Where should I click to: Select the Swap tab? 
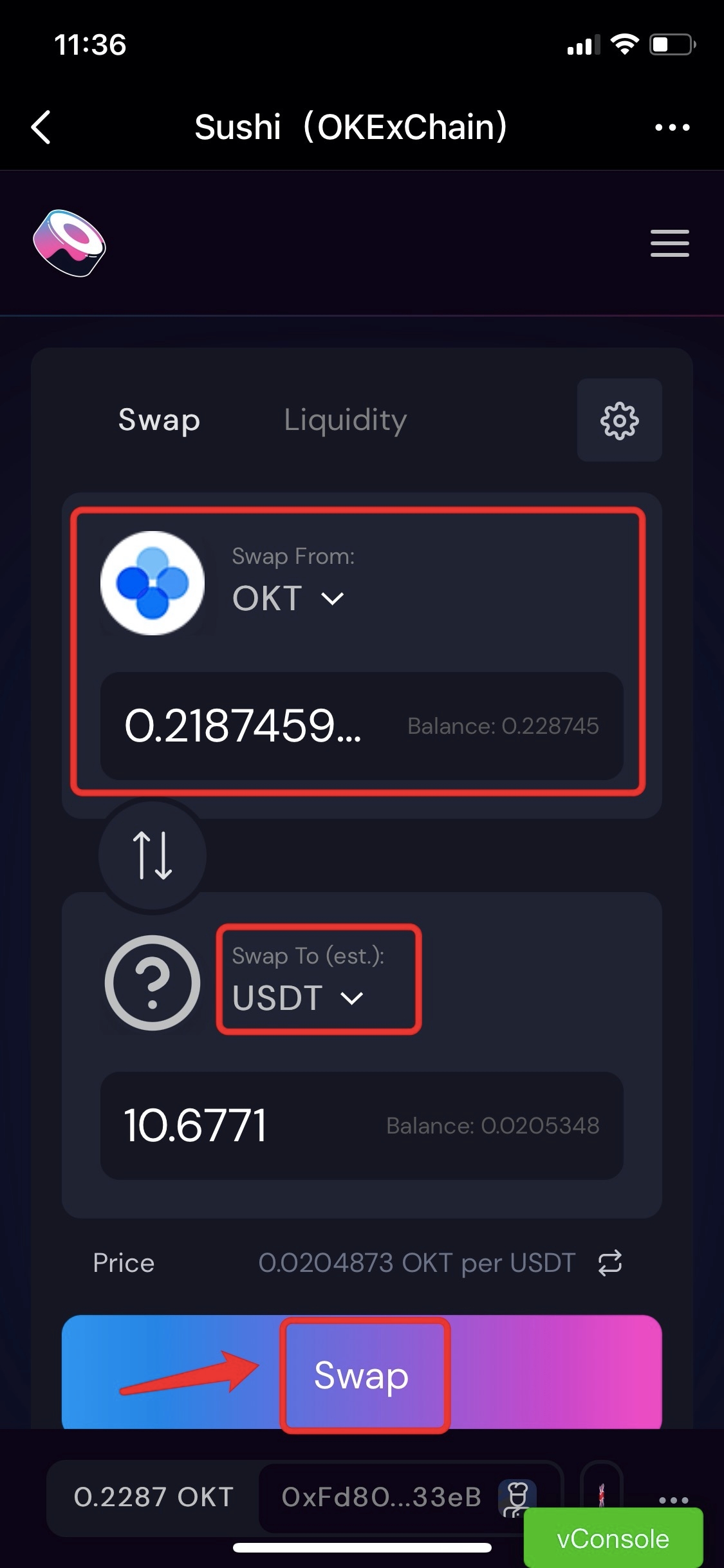pyautogui.click(x=159, y=420)
